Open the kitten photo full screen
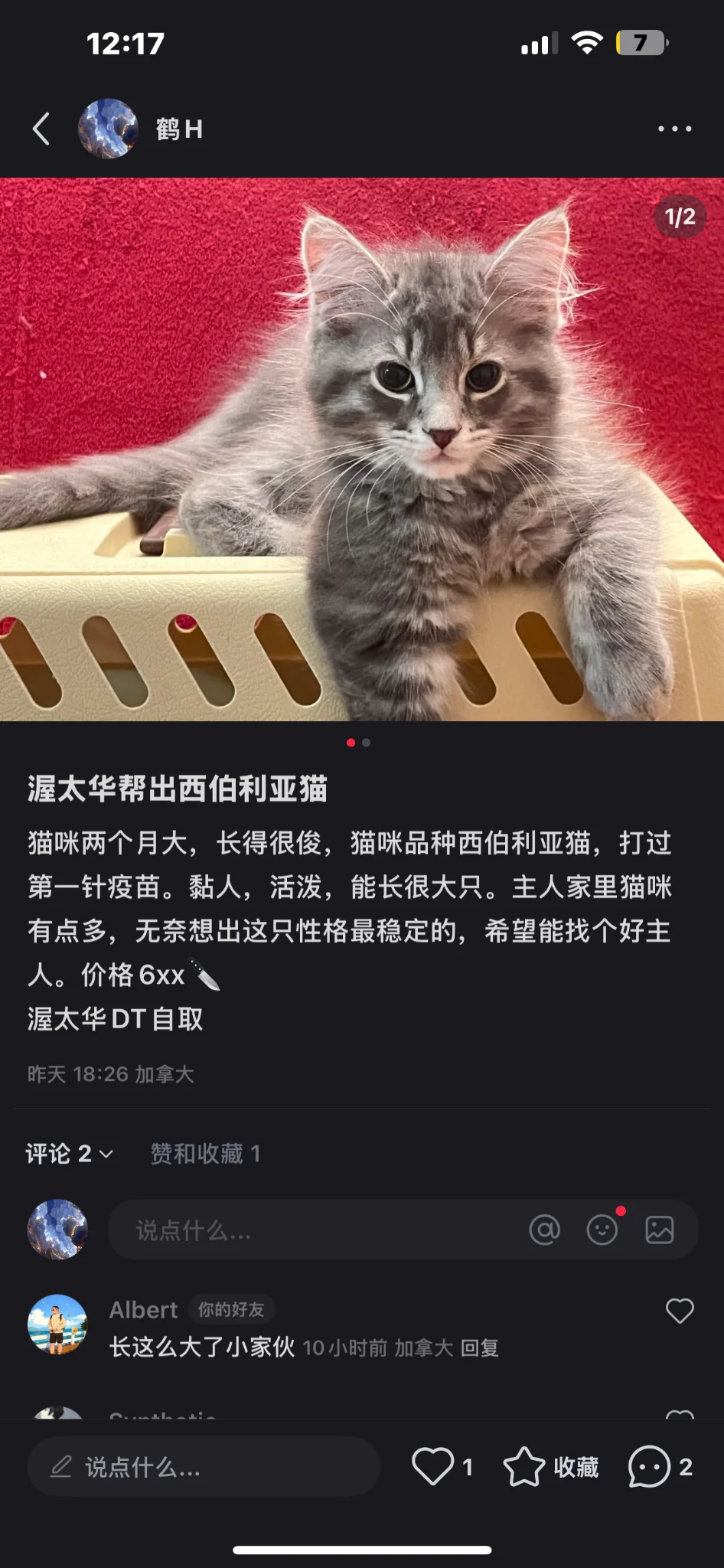Viewport: 724px width, 1568px height. [x=362, y=449]
